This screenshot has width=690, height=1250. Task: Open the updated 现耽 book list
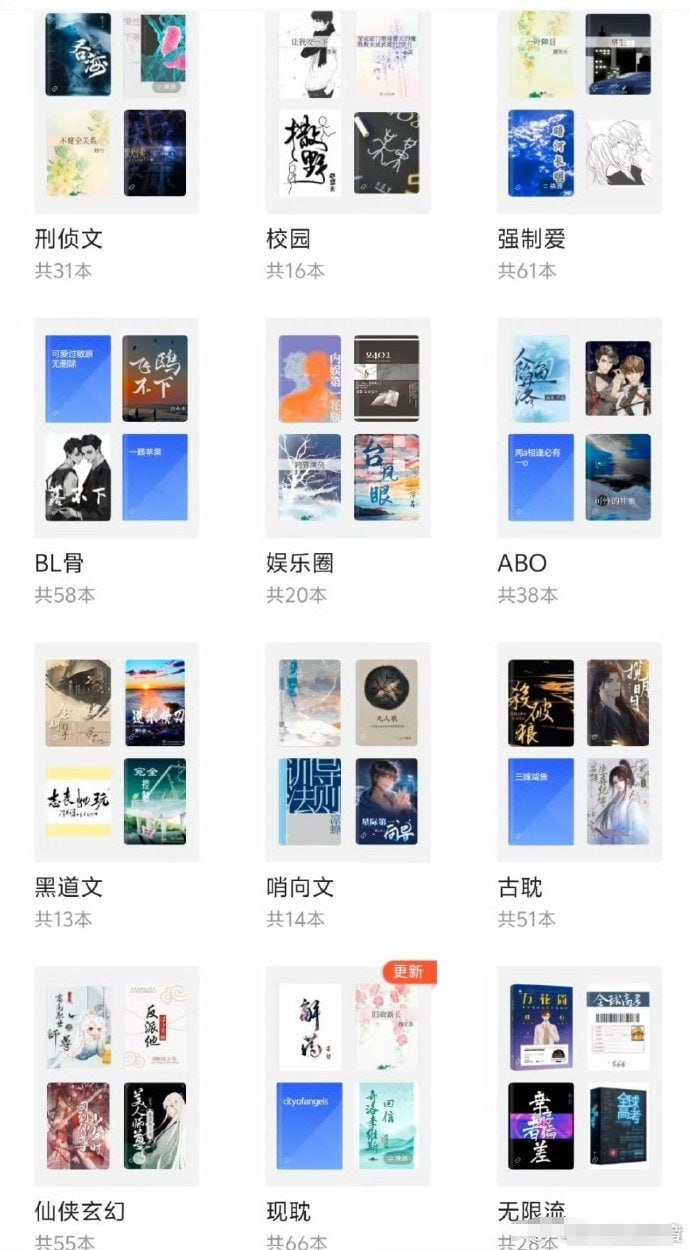click(348, 1076)
